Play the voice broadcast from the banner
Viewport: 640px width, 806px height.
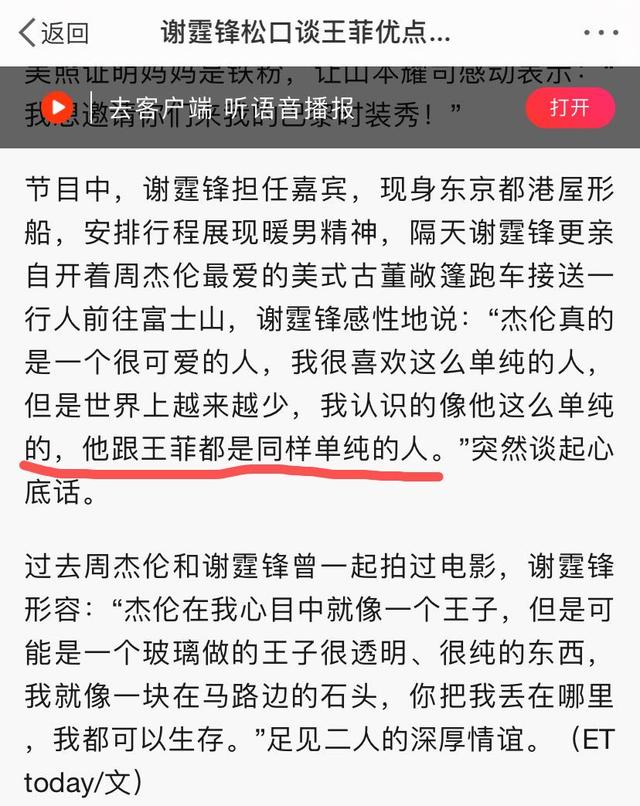[x=60, y=108]
